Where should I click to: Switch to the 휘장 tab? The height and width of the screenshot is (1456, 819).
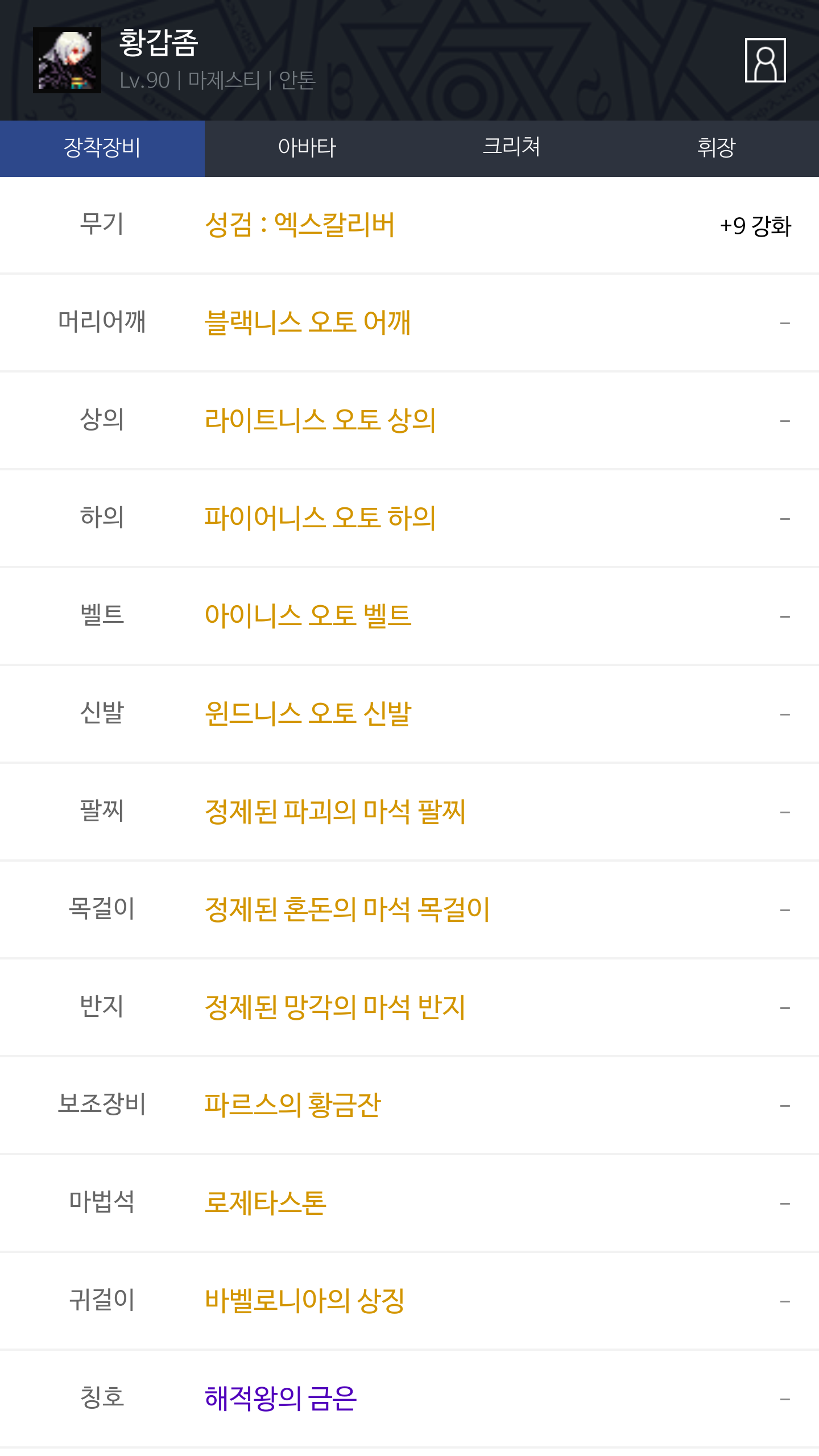717,148
